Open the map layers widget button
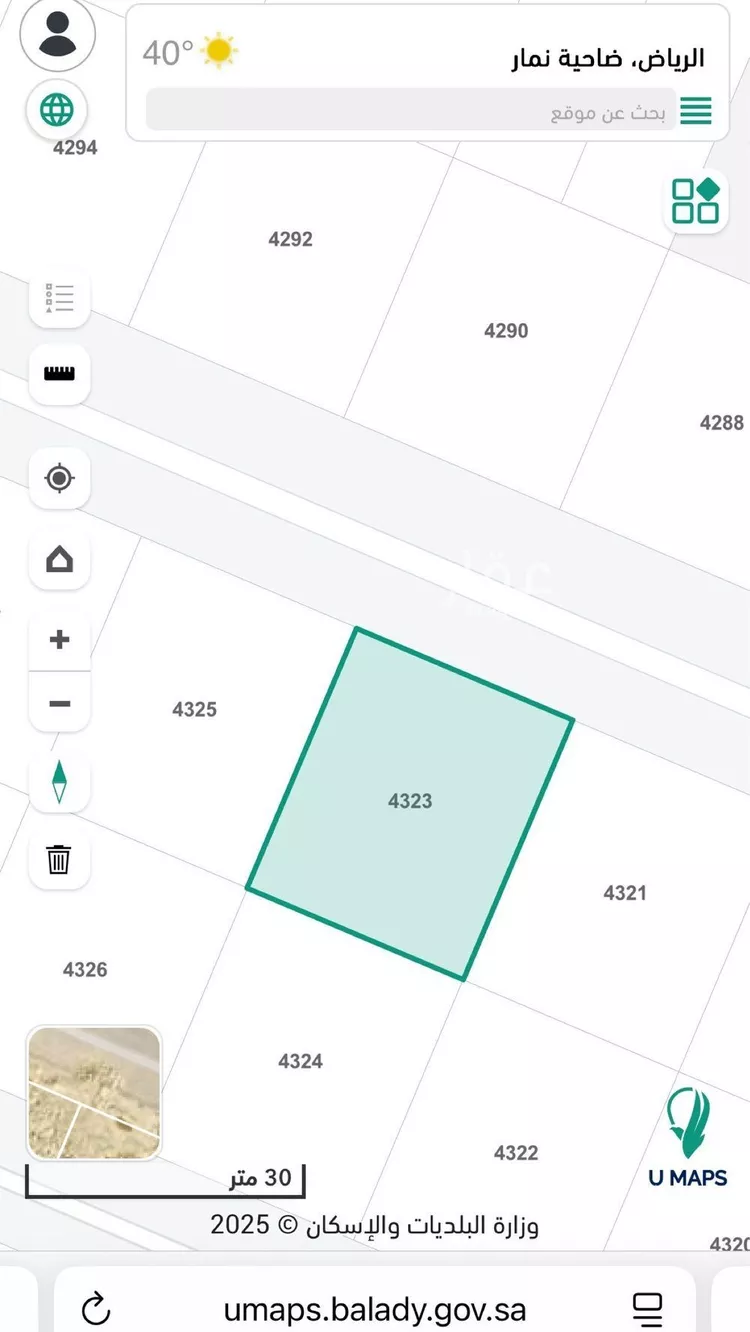The width and height of the screenshot is (750, 1332). click(696, 200)
